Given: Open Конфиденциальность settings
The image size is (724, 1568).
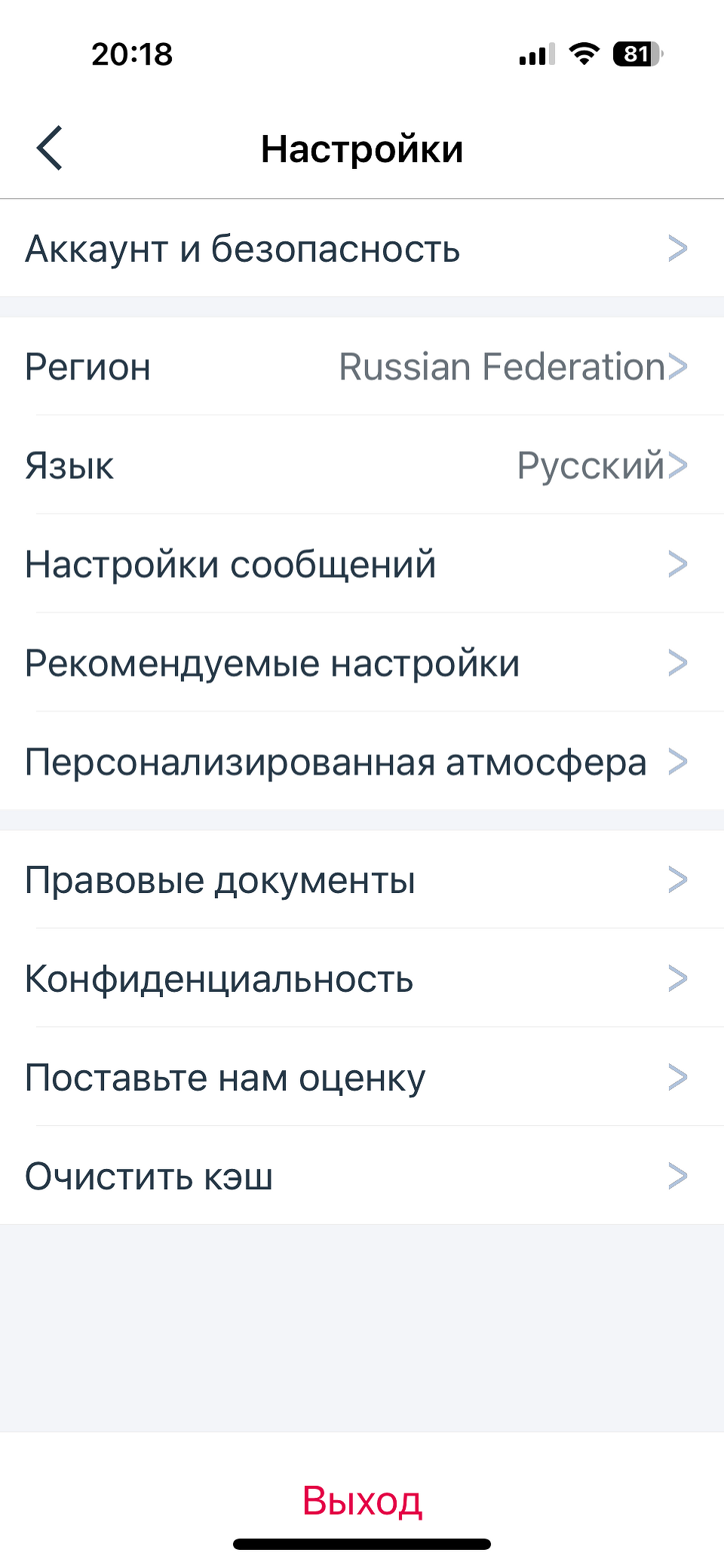Looking at the screenshot, I should pyautogui.click(x=362, y=979).
